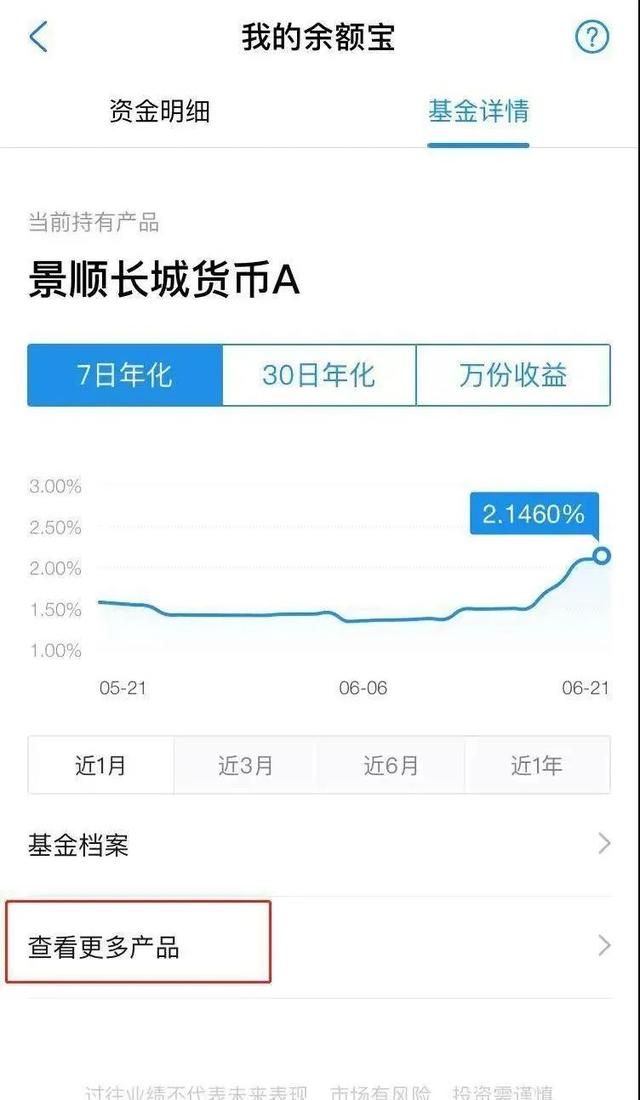Choose the 近6月 time range
The image size is (640, 1100).
(391, 766)
